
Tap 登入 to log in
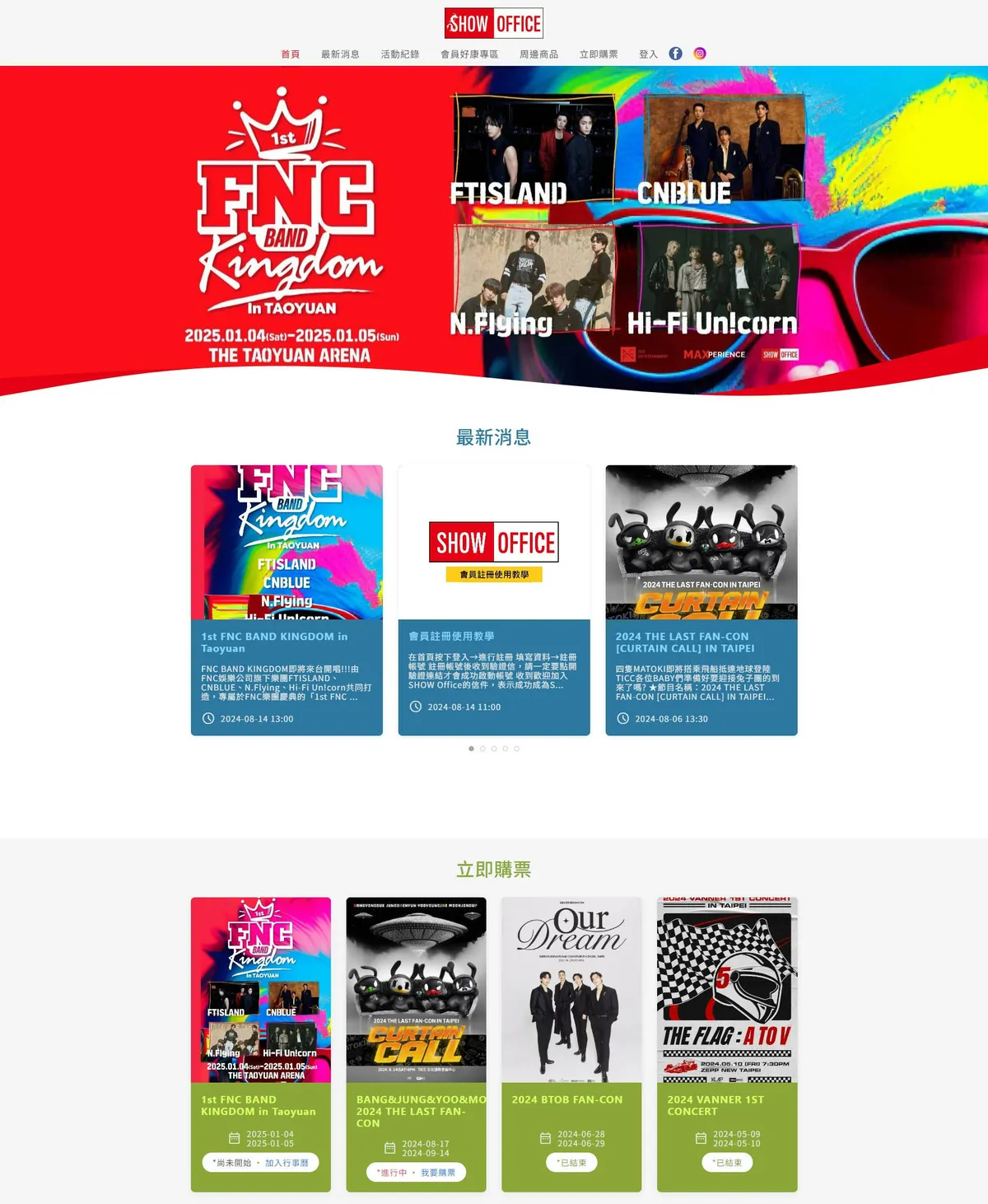pyautogui.click(x=648, y=54)
